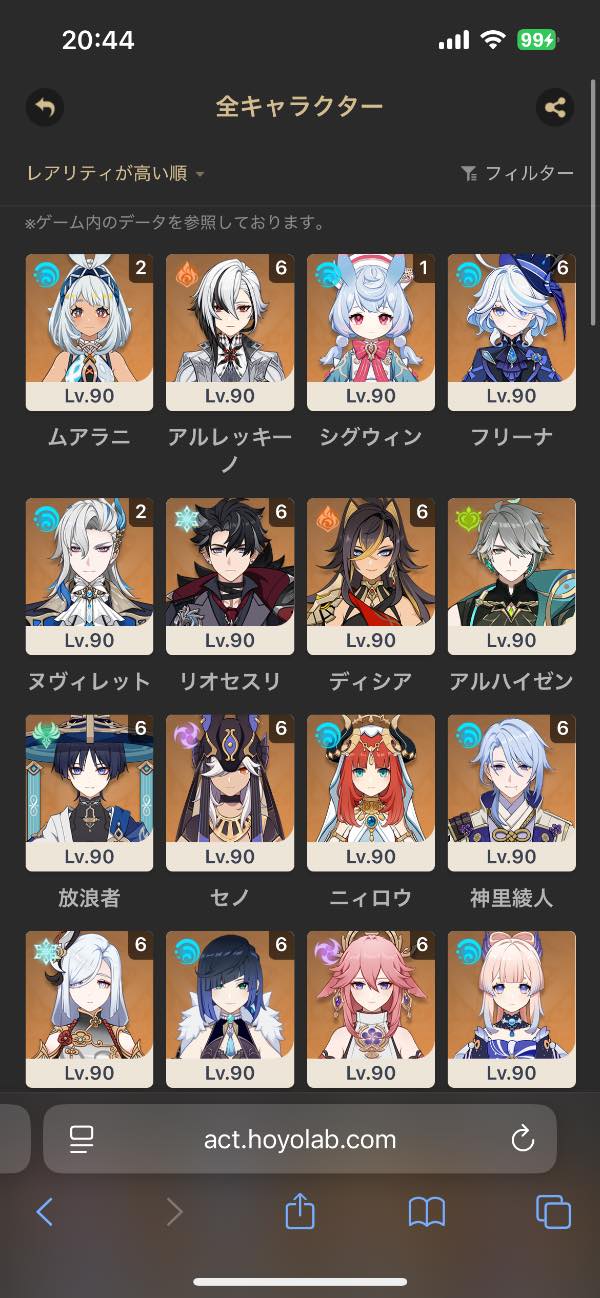Select ニィロウ character card
The image size is (600, 1298).
coord(371,792)
